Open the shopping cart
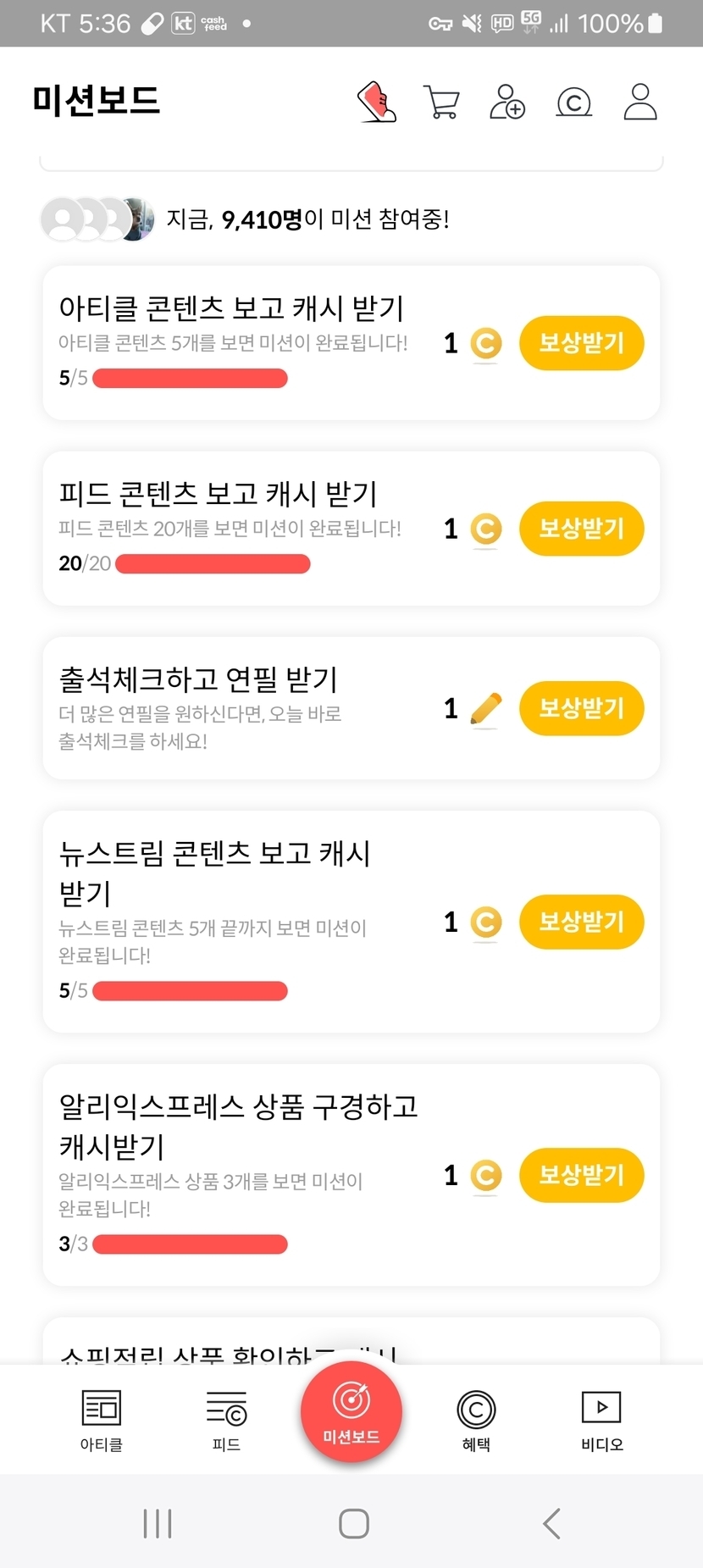 pyautogui.click(x=440, y=102)
